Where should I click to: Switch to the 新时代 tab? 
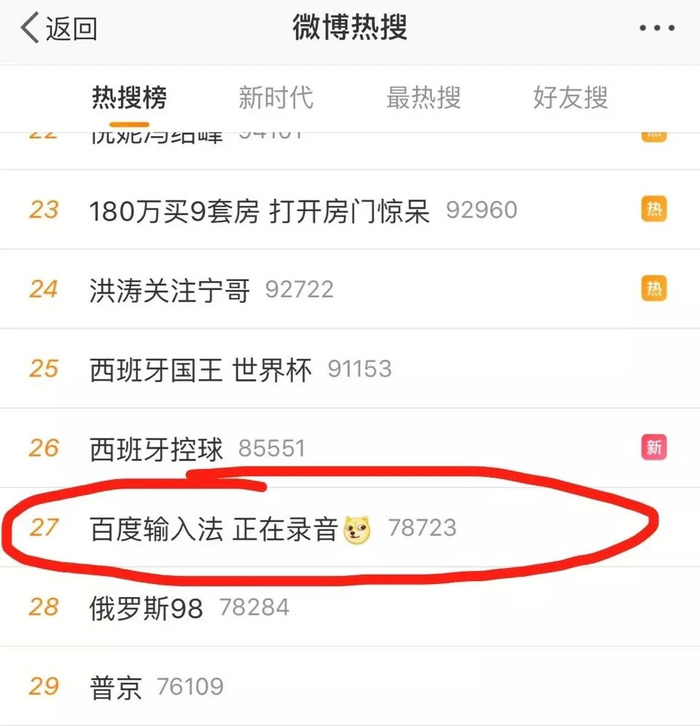tap(276, 97)
